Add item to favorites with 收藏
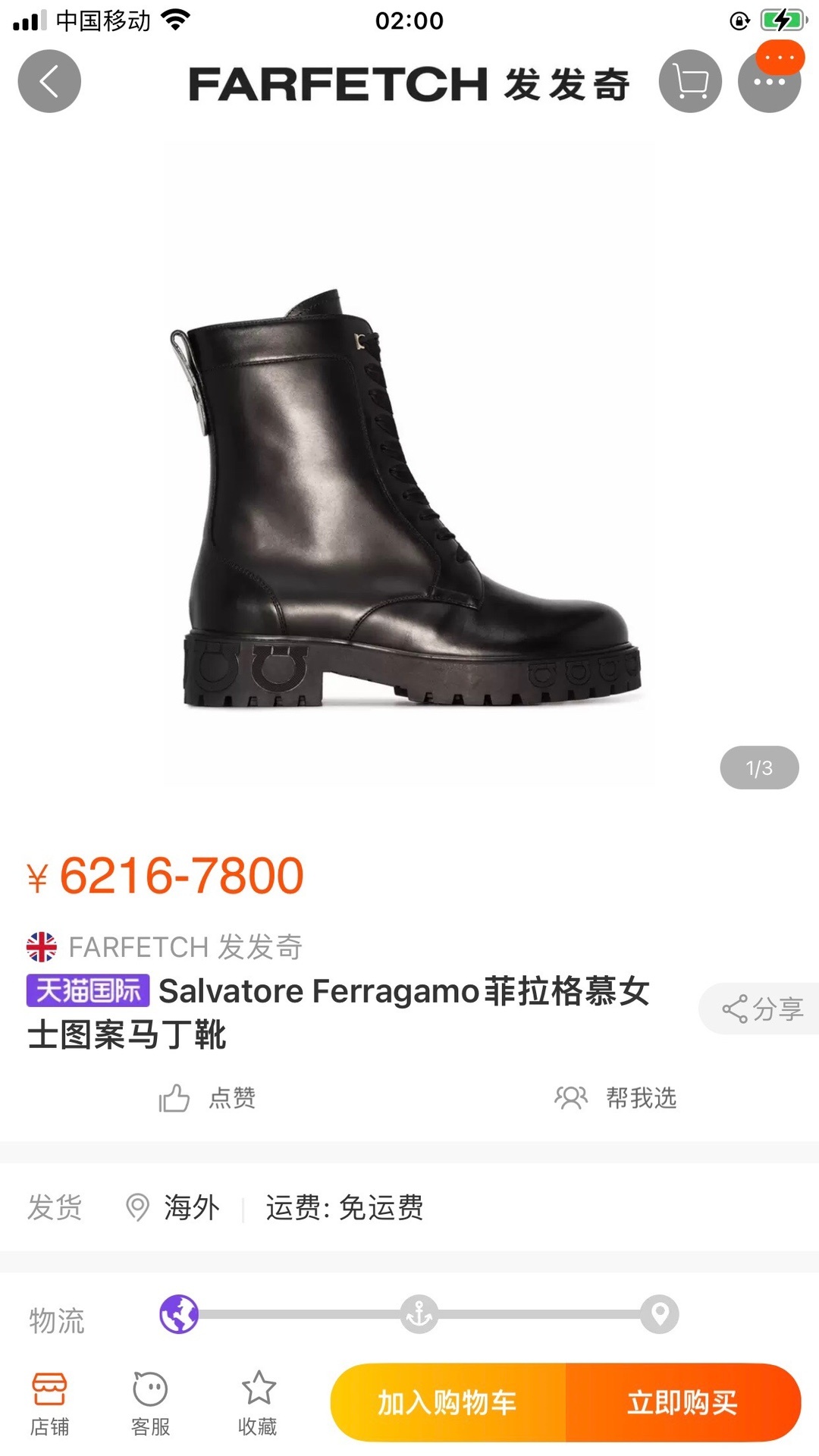The width and height of the screenshot is (819, 1456). [258, 1404]
